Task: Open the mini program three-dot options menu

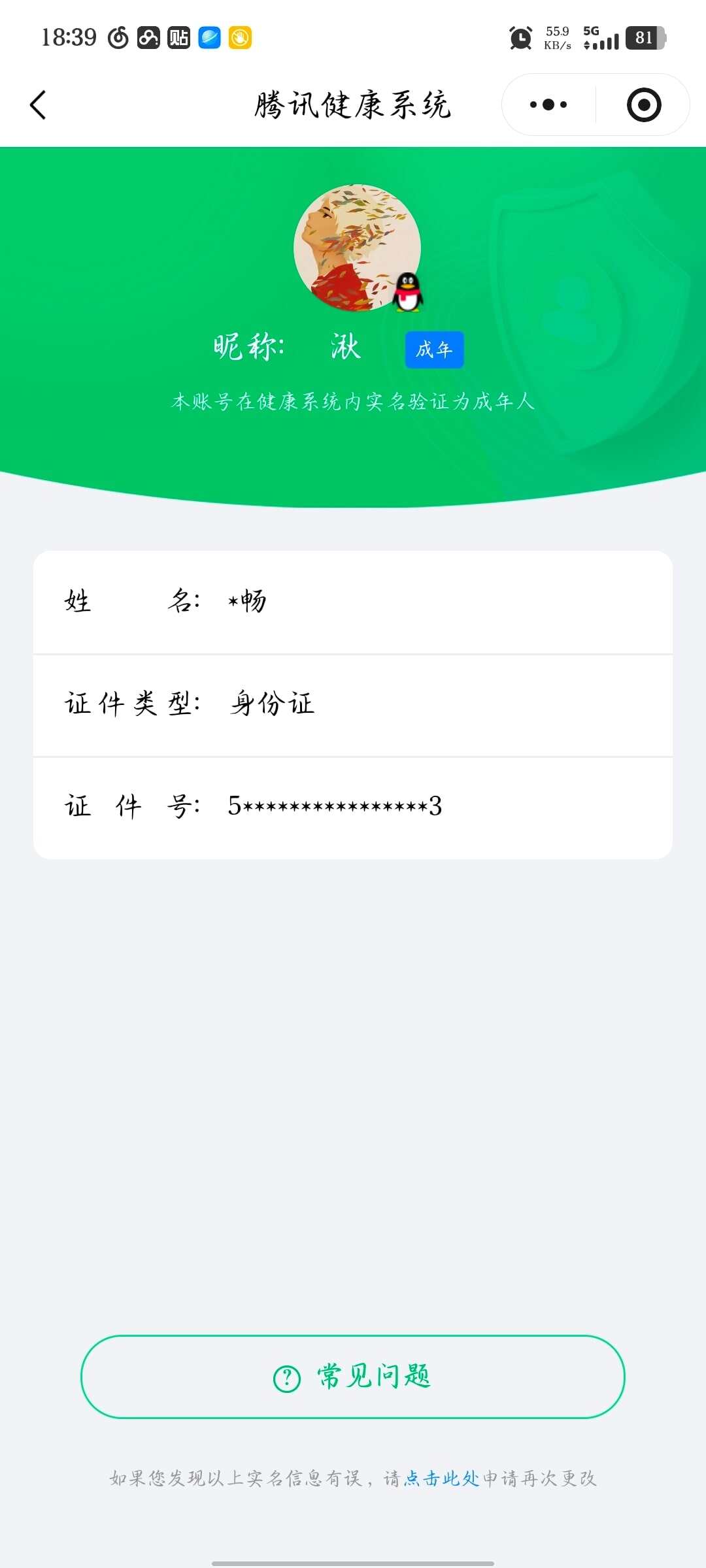Action: pos(548,105)
